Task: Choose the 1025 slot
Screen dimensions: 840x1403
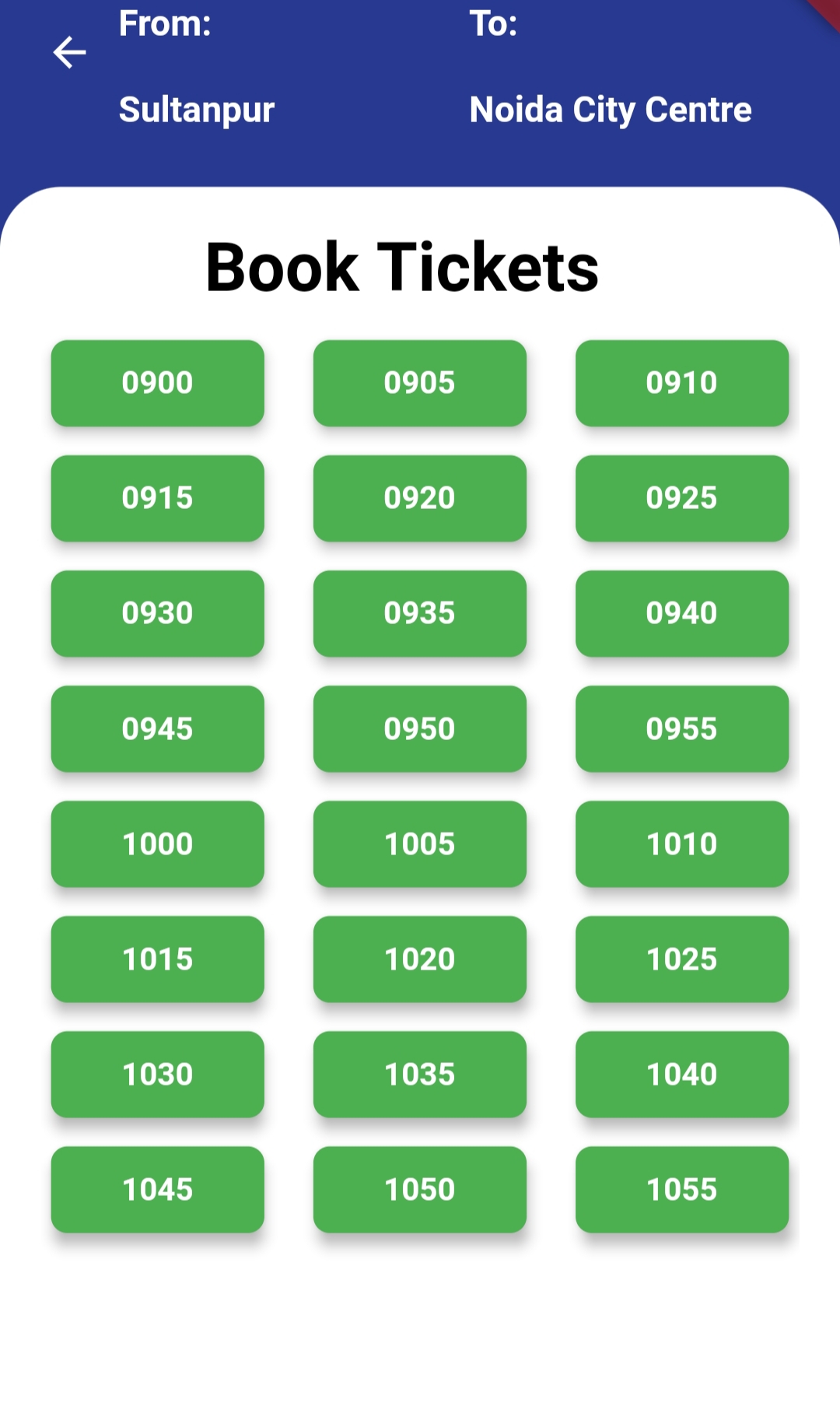Action: (x=682, y=959)
